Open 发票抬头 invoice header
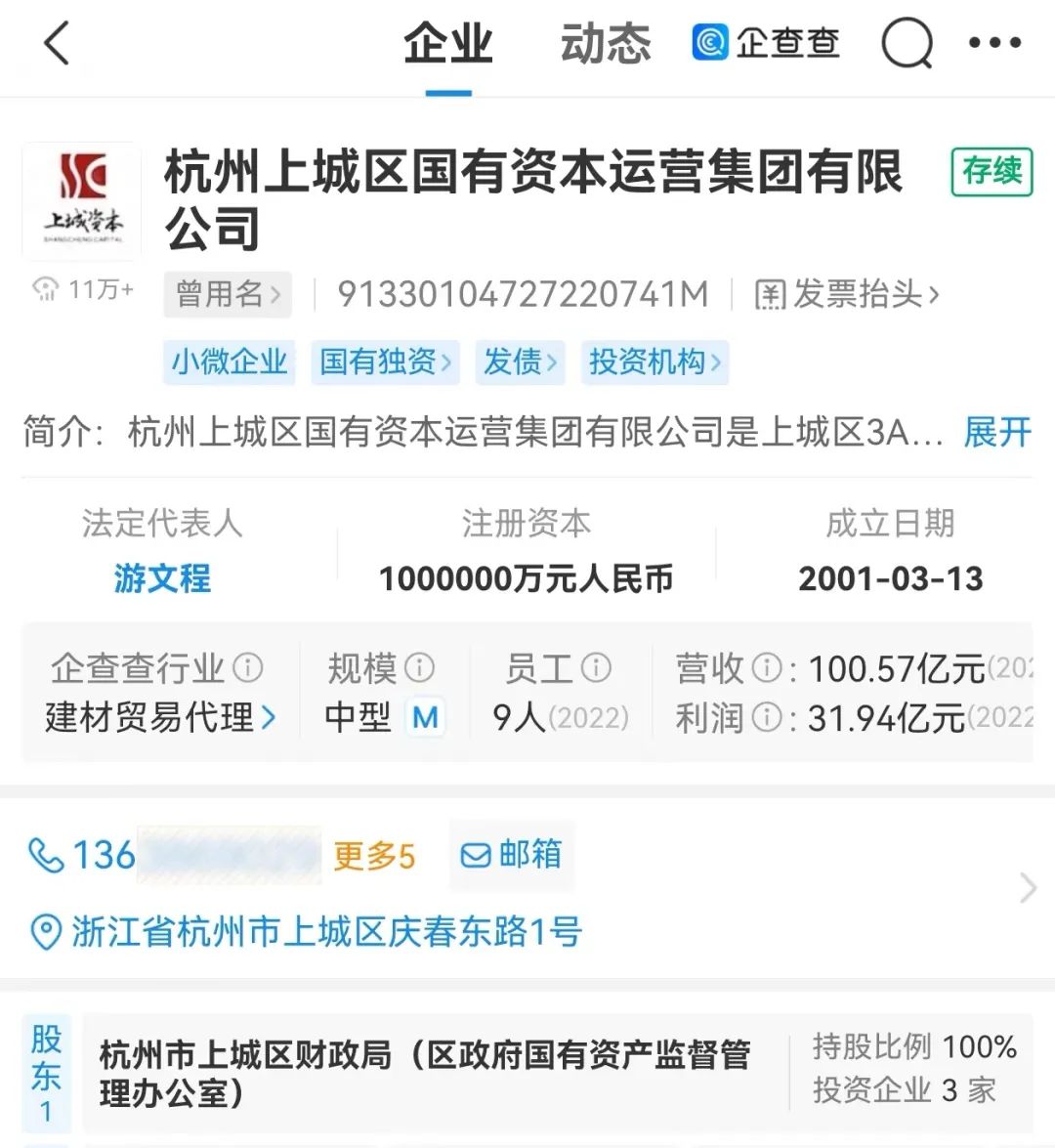 [x=846, y=294]
